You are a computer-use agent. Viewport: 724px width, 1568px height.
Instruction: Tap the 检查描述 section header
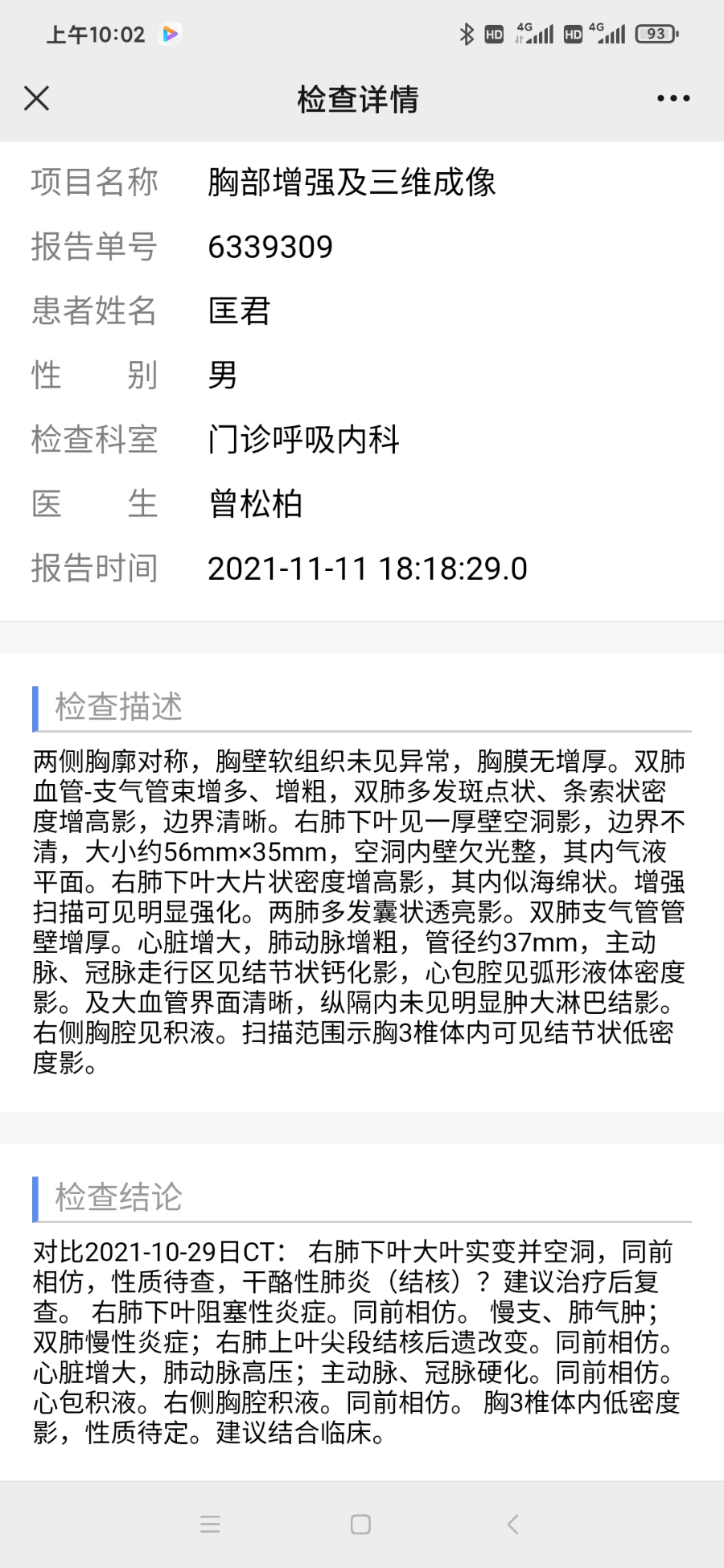tap(118, 707)
